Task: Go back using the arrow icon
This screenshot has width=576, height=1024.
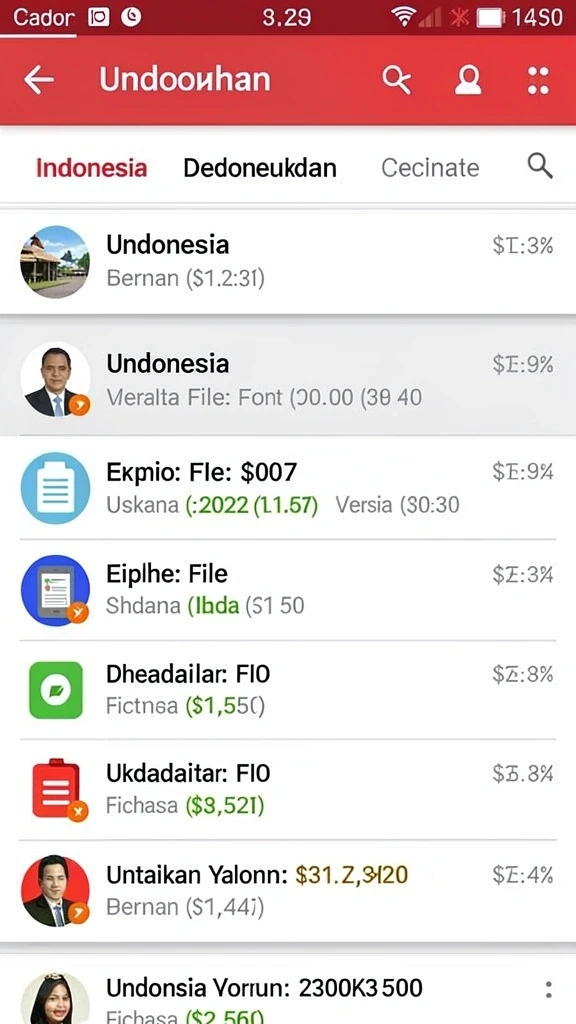Action: pyautogui.click(x=39, y=80)
